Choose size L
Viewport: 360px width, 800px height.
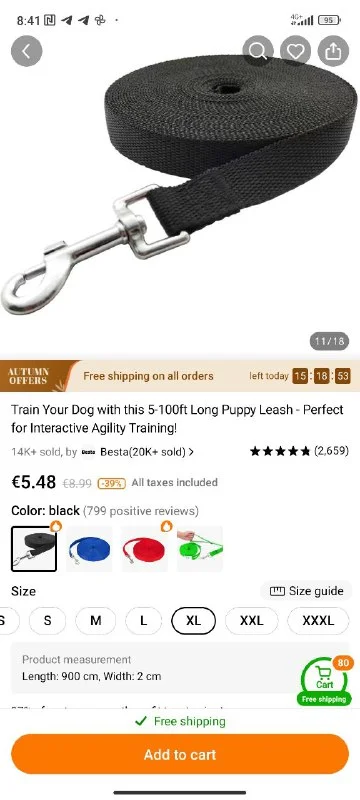point(144,621)
